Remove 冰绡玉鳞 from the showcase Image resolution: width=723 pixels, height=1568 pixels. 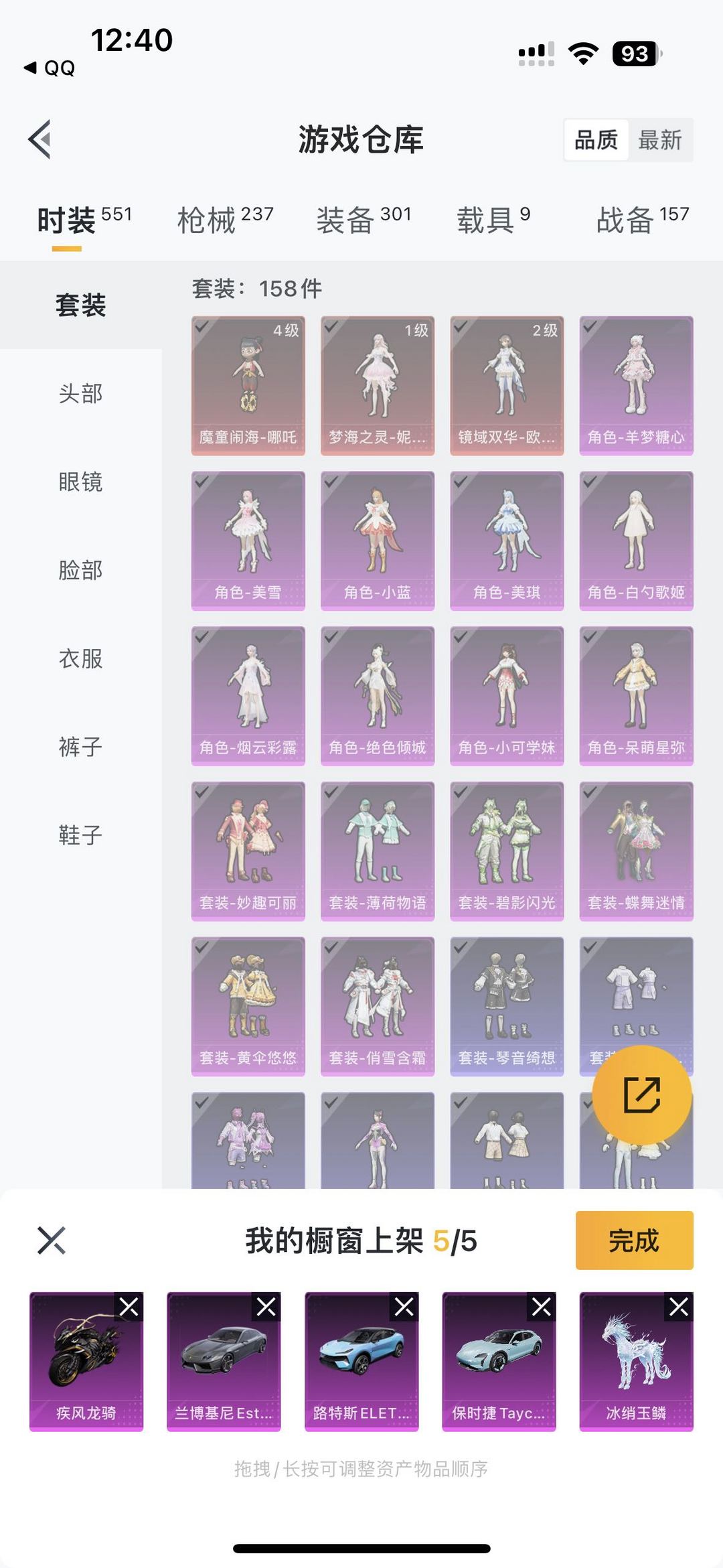(x=678, y=1306)
